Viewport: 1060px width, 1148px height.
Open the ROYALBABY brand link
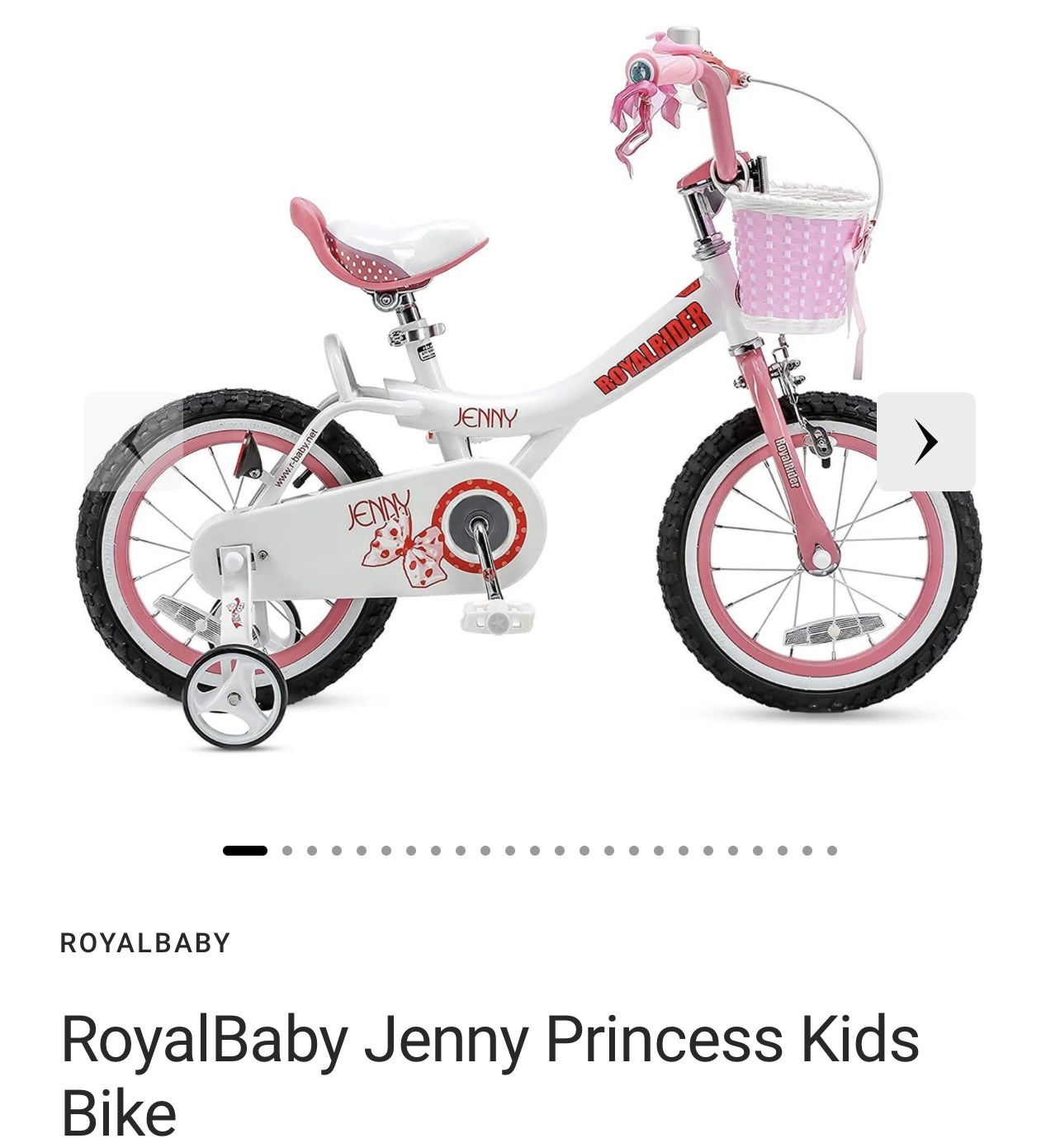[x=145, y=943]
